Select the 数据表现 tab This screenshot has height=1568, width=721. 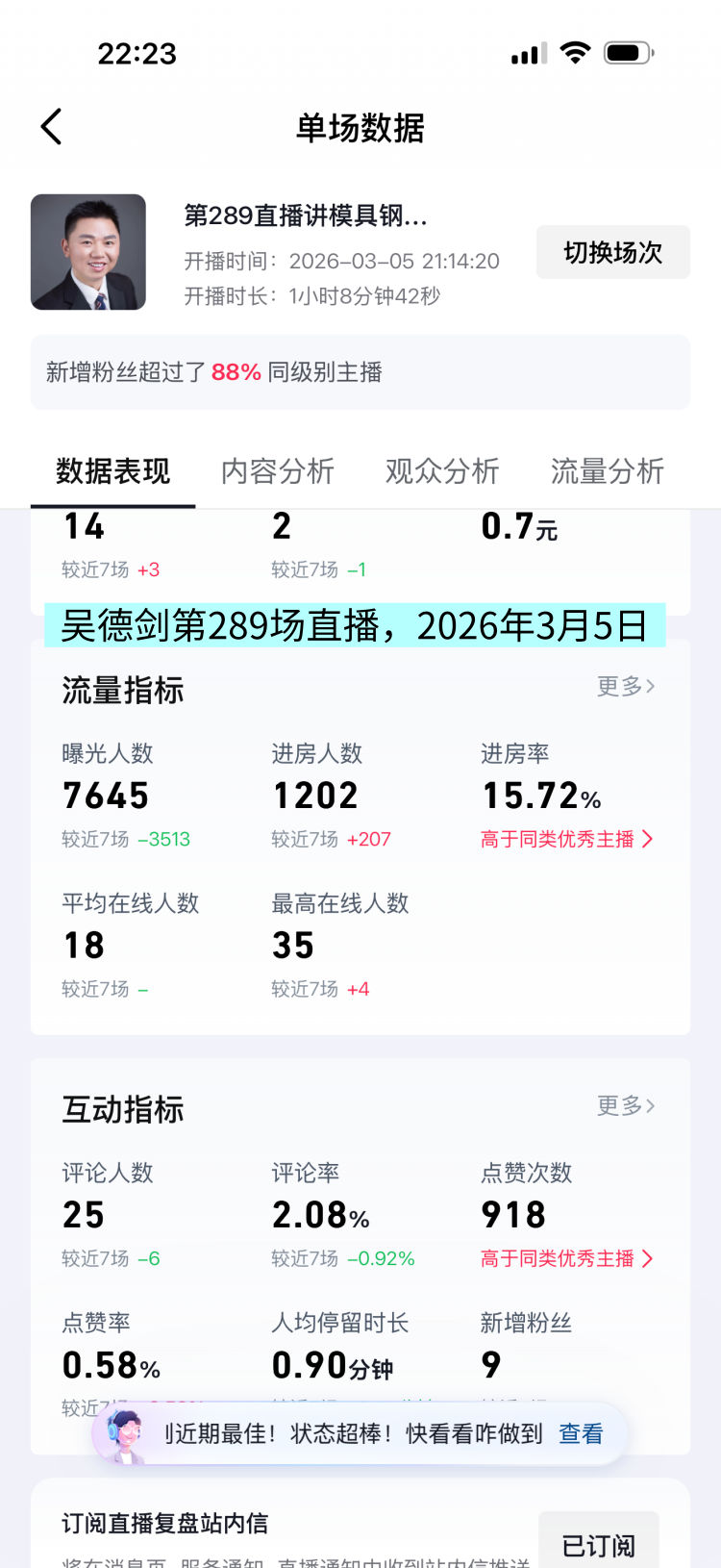coord(112,471)
